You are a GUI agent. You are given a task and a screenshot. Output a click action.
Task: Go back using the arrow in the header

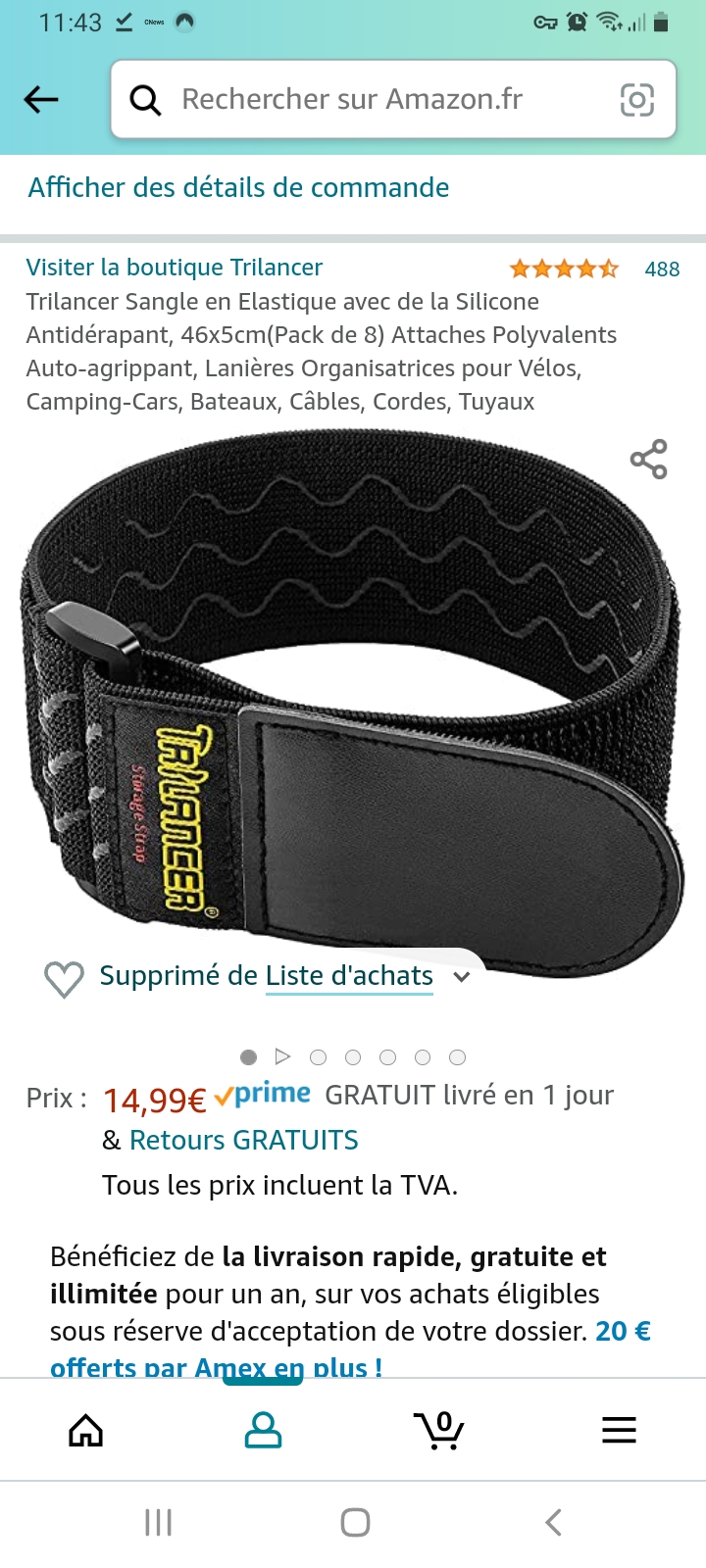coord(41,99)
